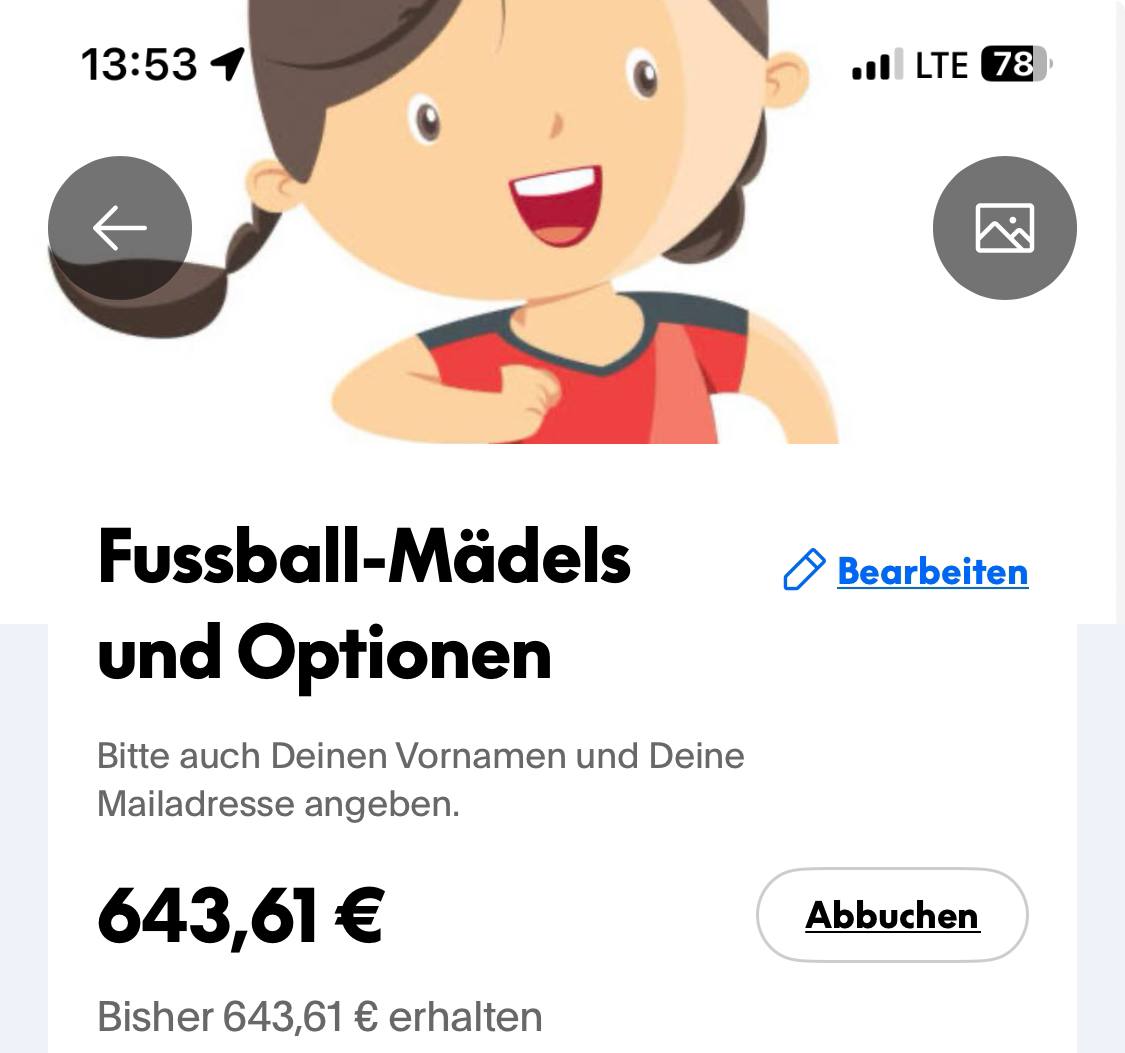Tap the Abbuchen button
The image size is (1125, 1053).
click(892, 915)
